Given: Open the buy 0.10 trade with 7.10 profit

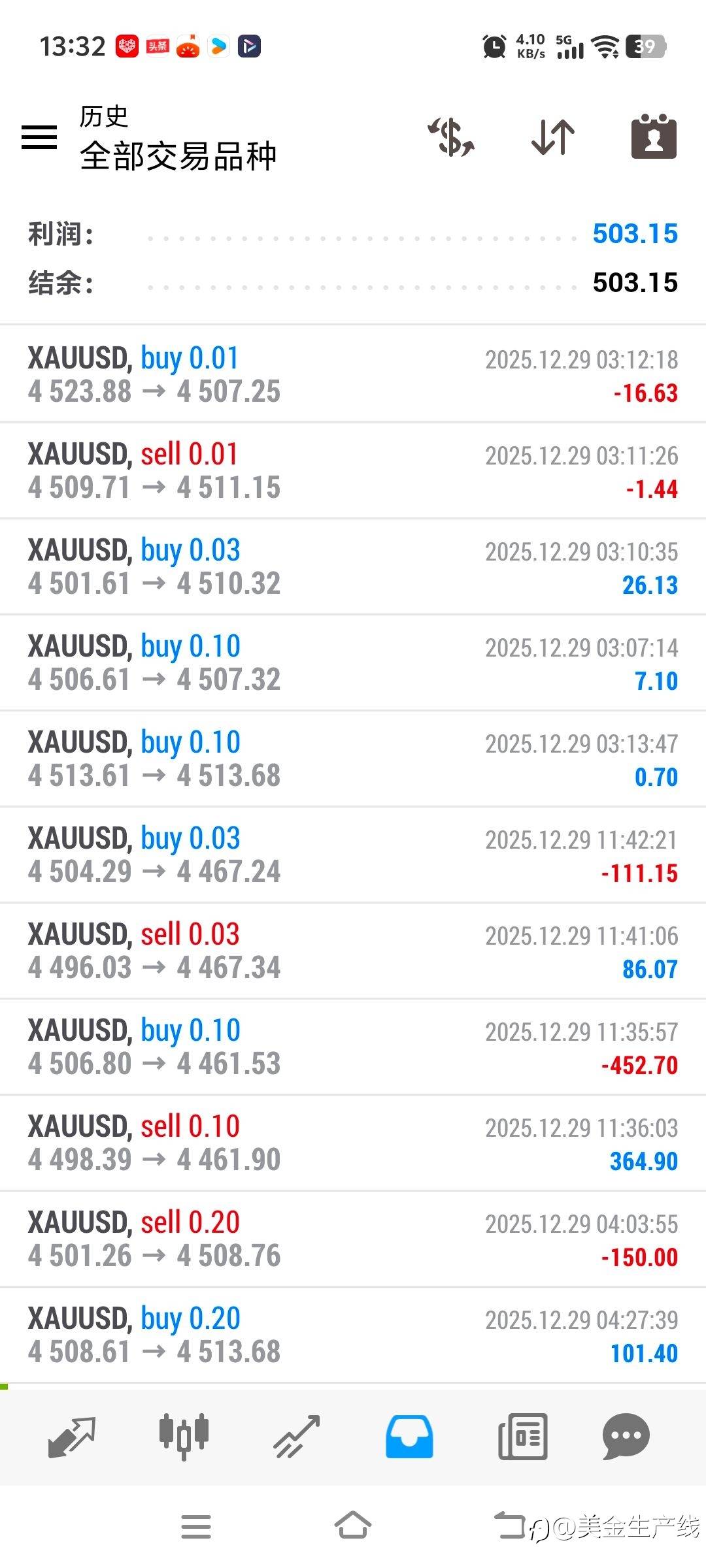Looking at the screenshot, I should [x=353, y=662].
